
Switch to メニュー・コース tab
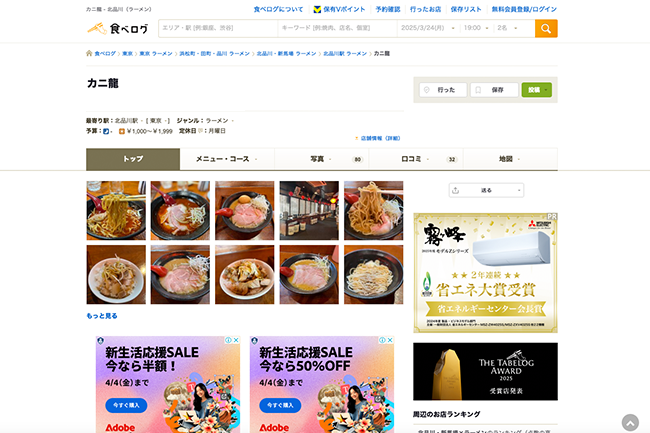226,159
